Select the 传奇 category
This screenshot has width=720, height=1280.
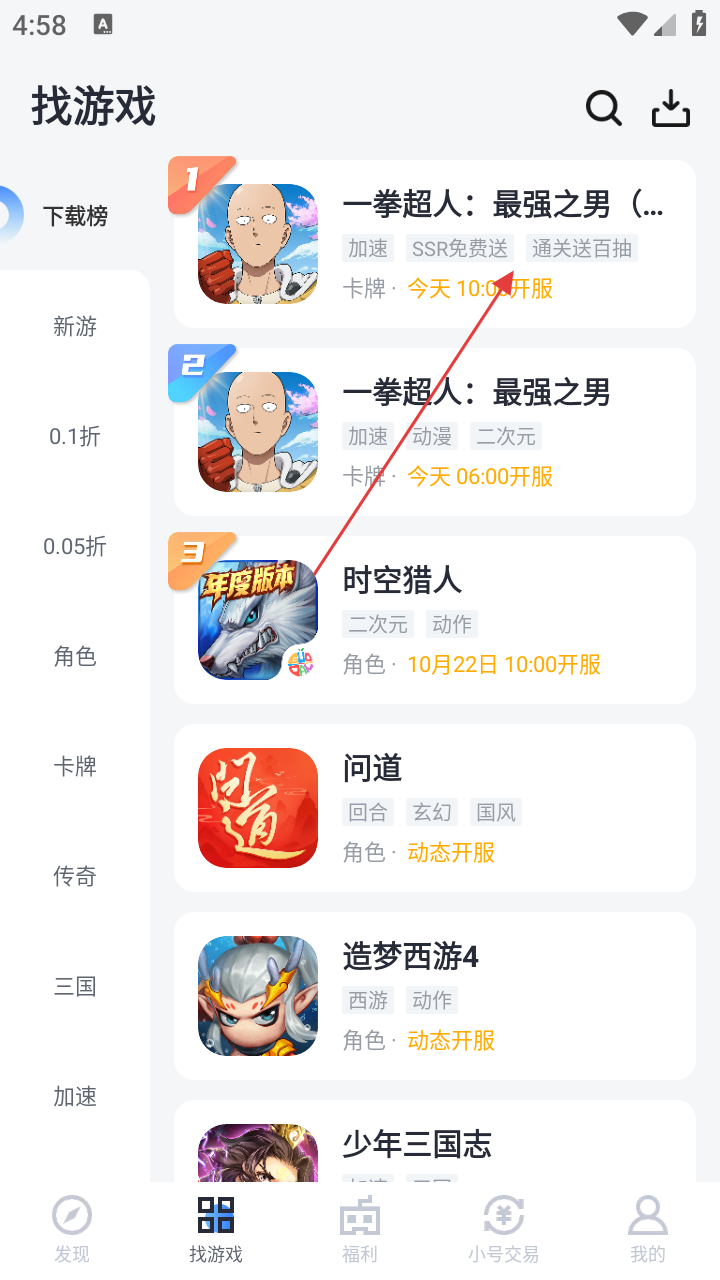click(x=75, y=876)
